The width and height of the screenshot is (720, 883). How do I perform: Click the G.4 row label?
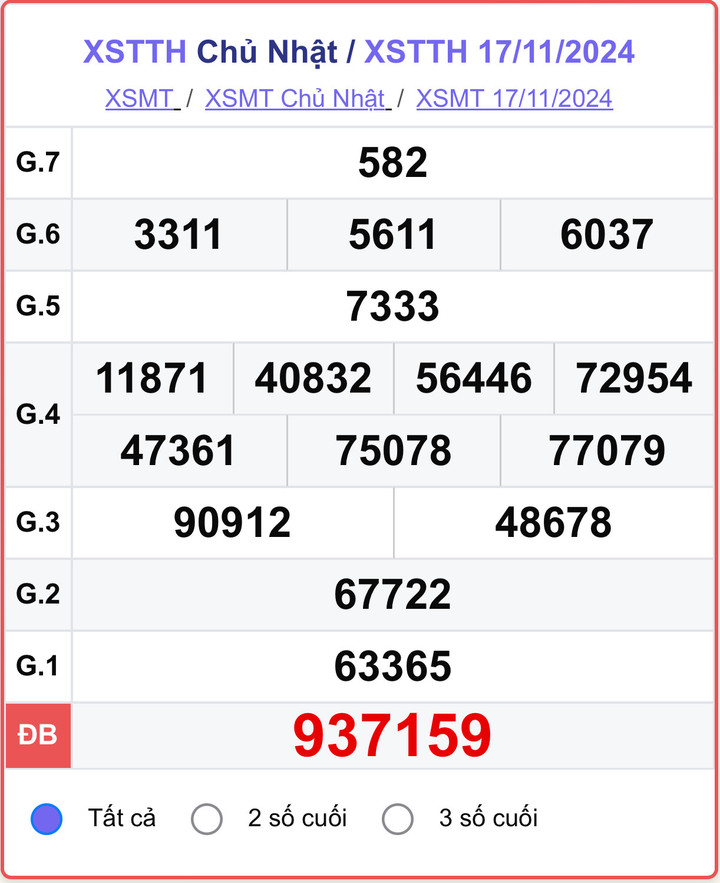(38, 414)
